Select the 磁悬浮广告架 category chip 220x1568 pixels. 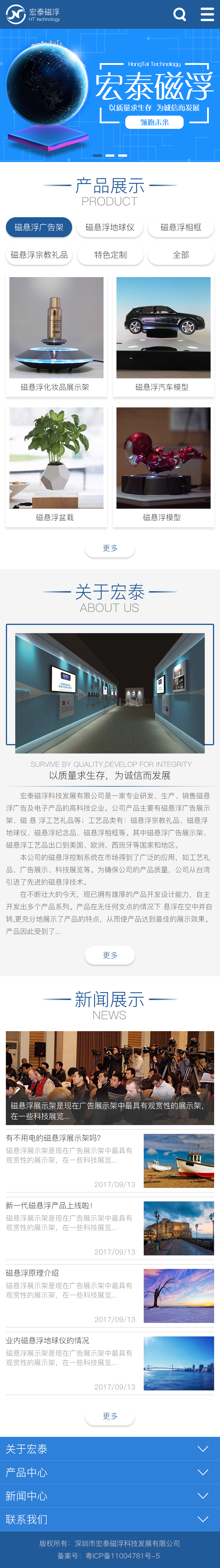39,227
